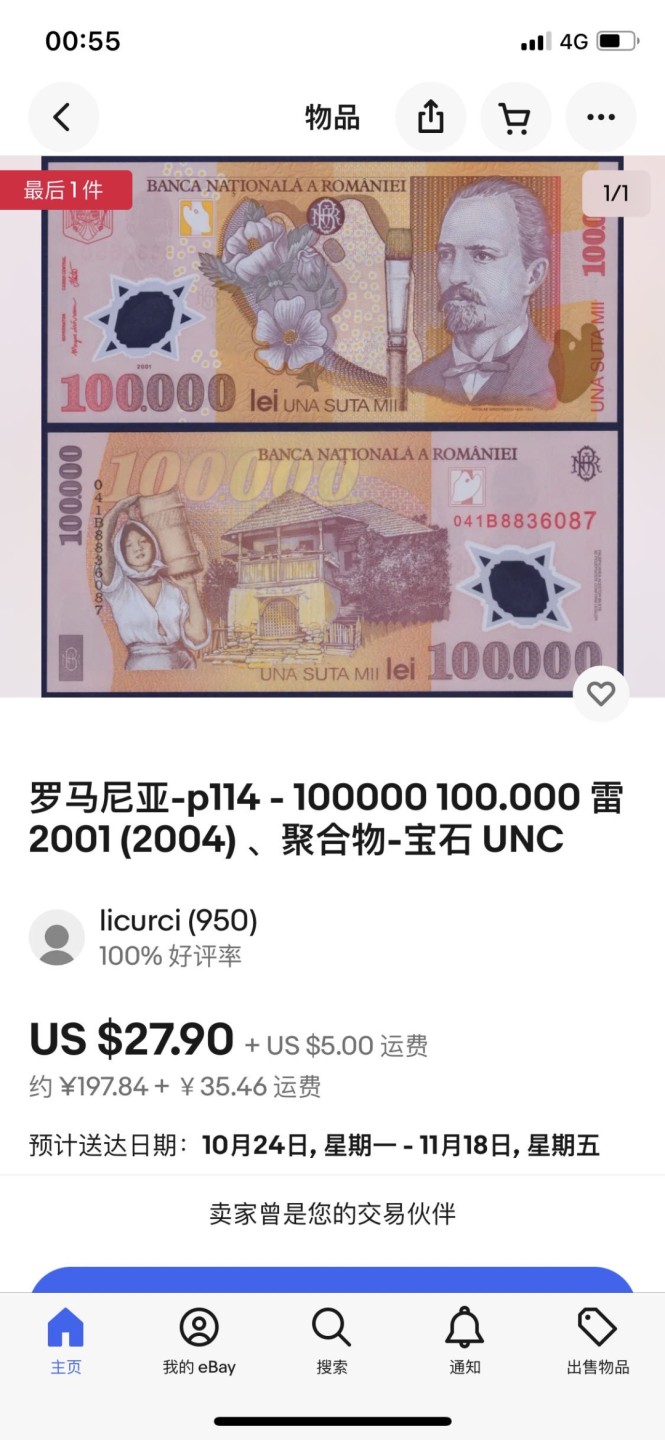Switch to the 我的 eBay tab

tap(199, 1341)
